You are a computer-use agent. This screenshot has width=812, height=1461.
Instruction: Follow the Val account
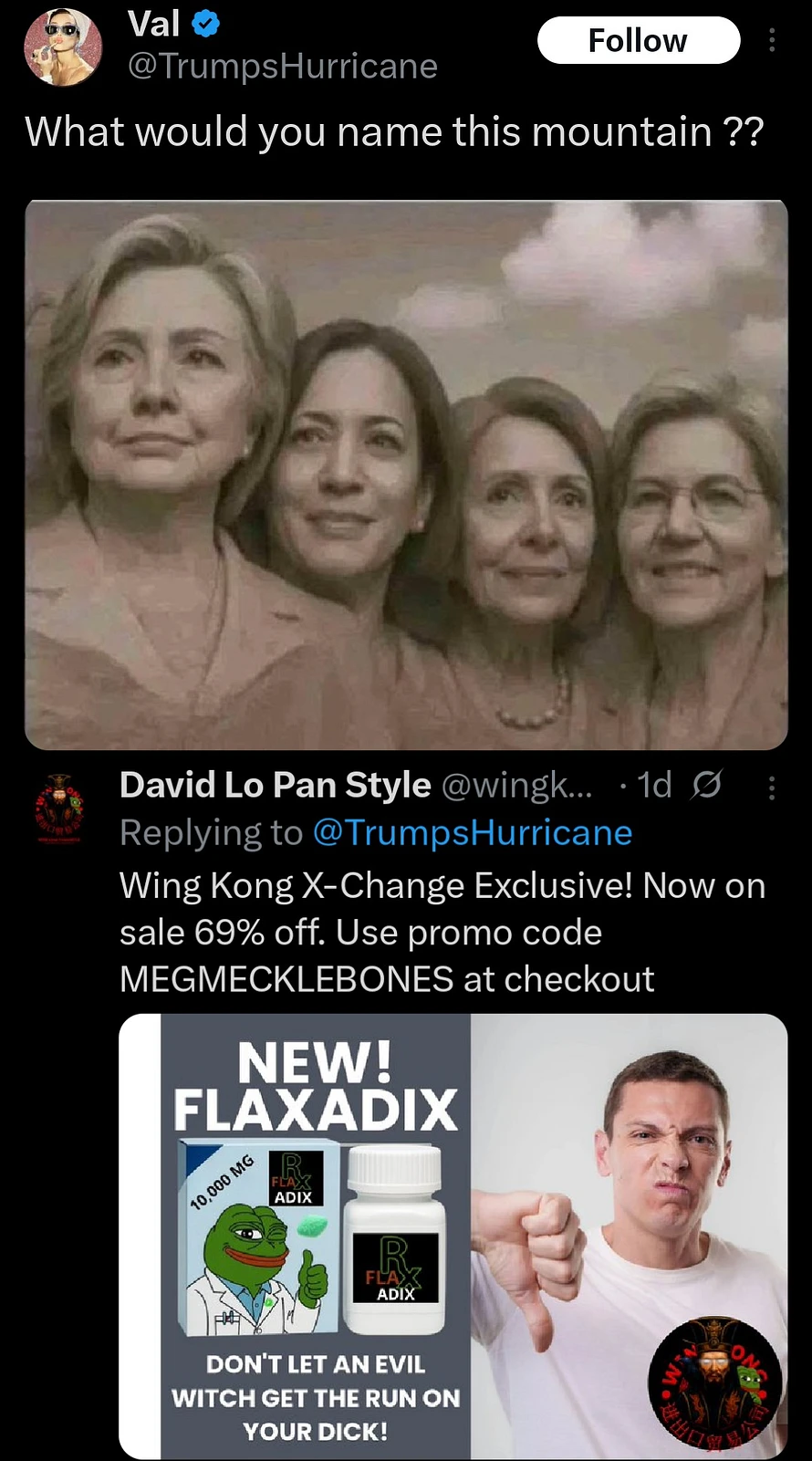click(638, 40)
